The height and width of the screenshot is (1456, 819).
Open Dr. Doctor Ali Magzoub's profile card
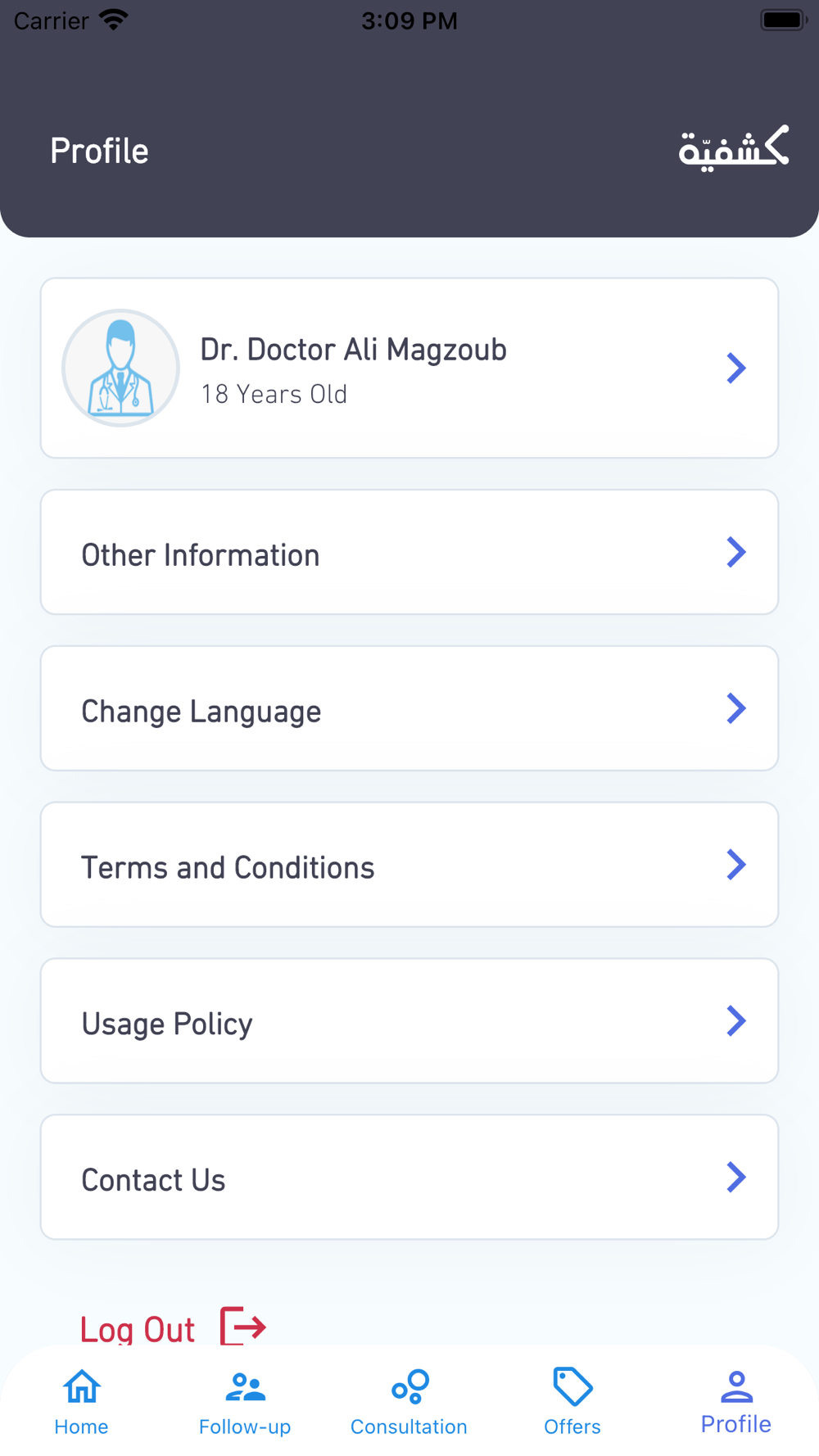click(409, 368)
